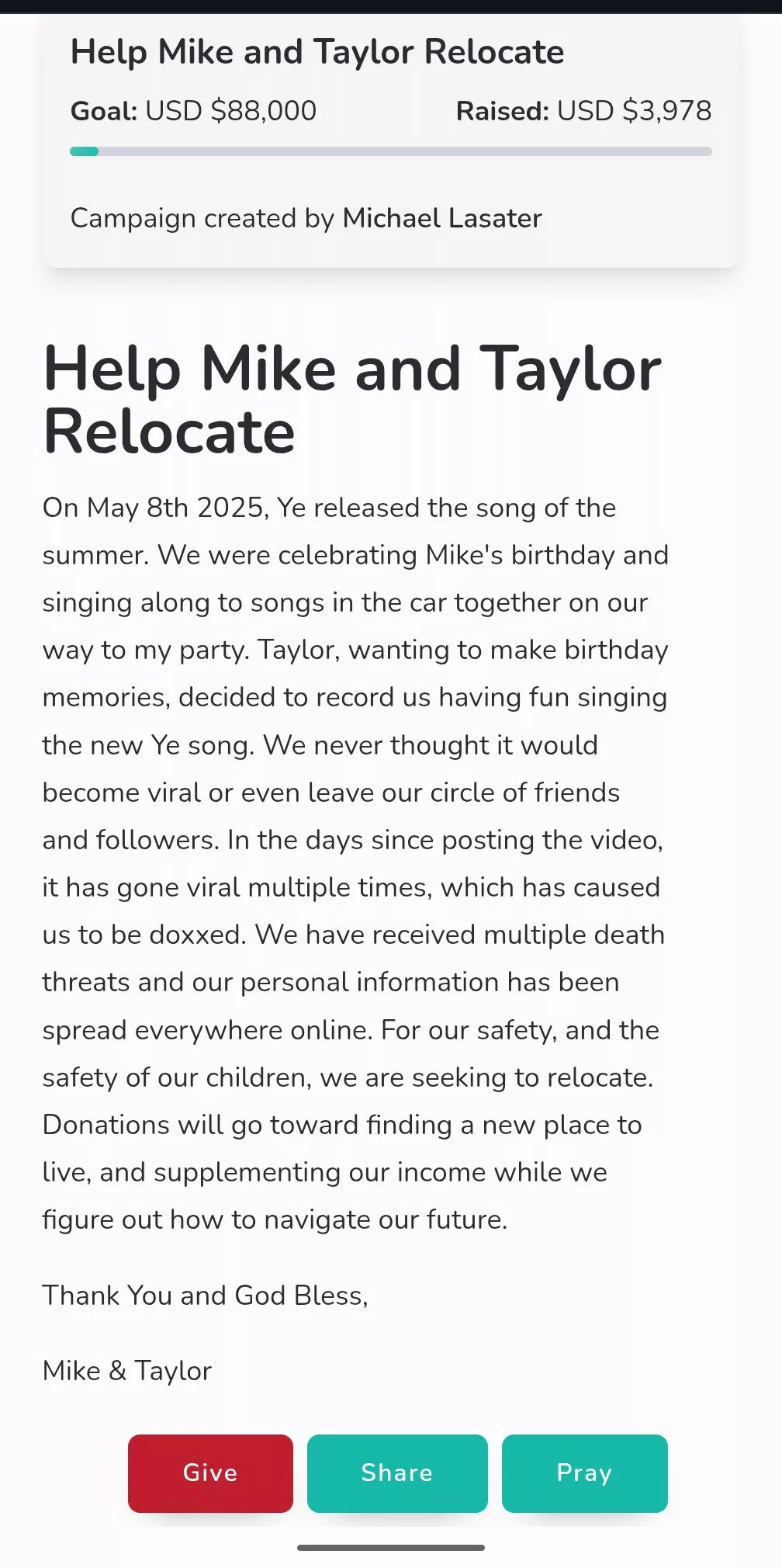Screen dimensions: 782x1568
Task: Tap the red Give button
Action: (x=210, y=1473)
